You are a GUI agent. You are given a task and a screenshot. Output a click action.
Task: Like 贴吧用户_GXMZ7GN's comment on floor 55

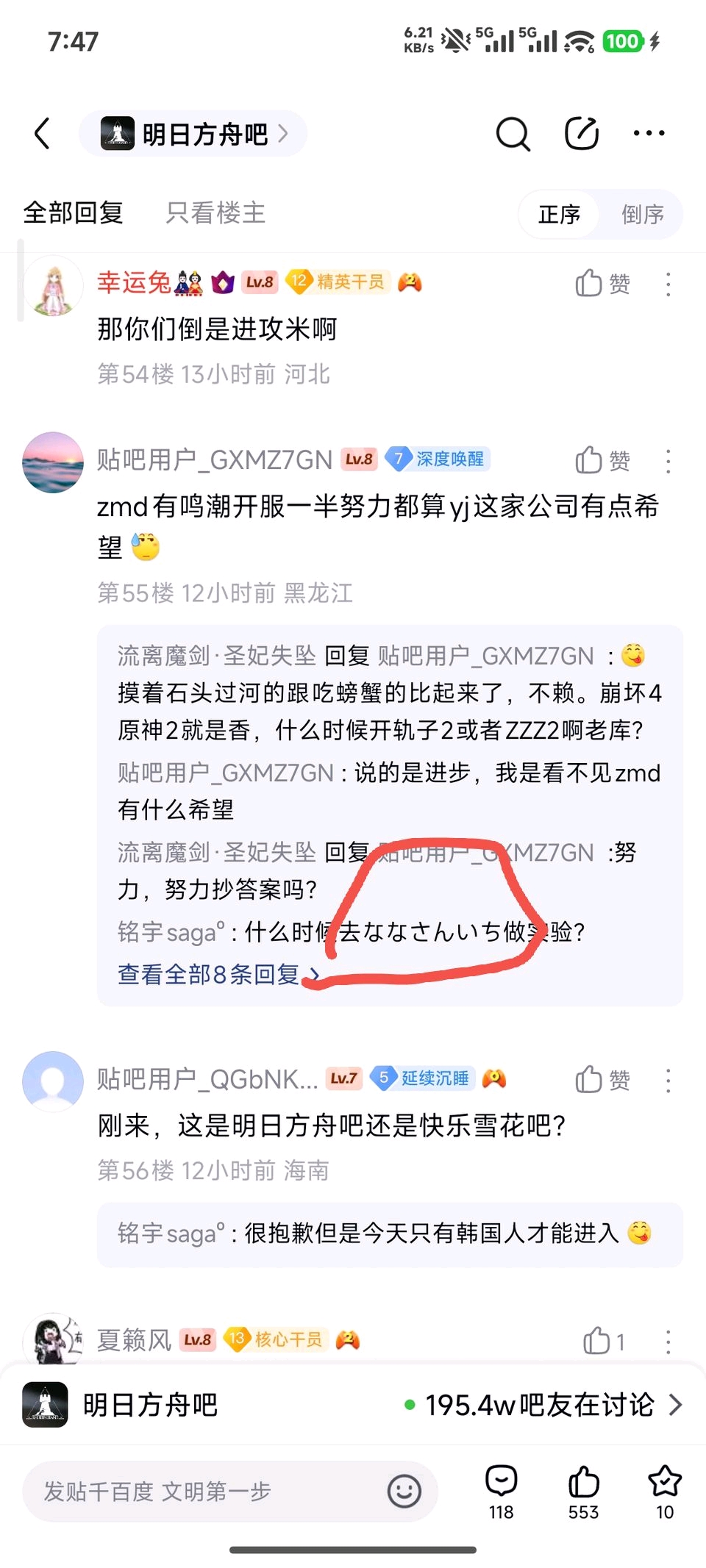(602, 460)
